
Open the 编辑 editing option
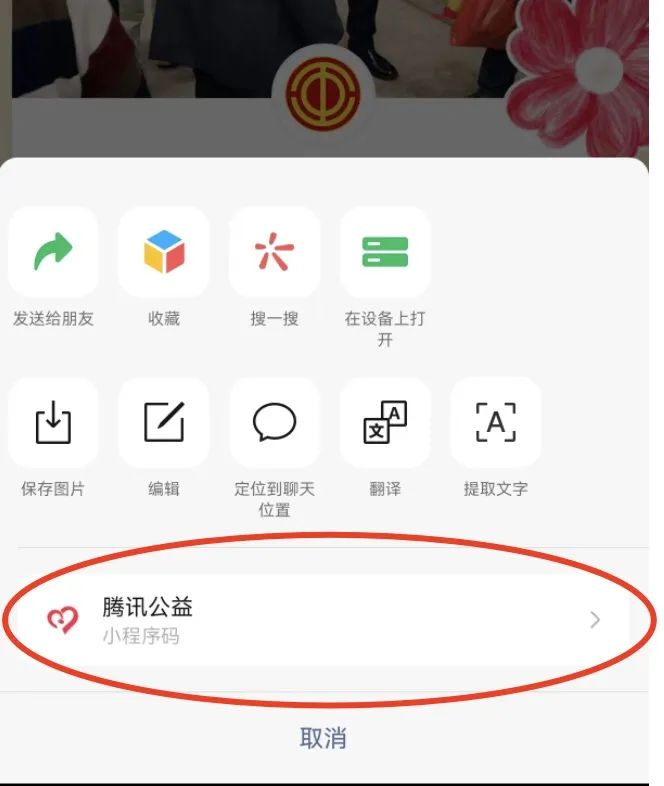(x=164, y=423)
